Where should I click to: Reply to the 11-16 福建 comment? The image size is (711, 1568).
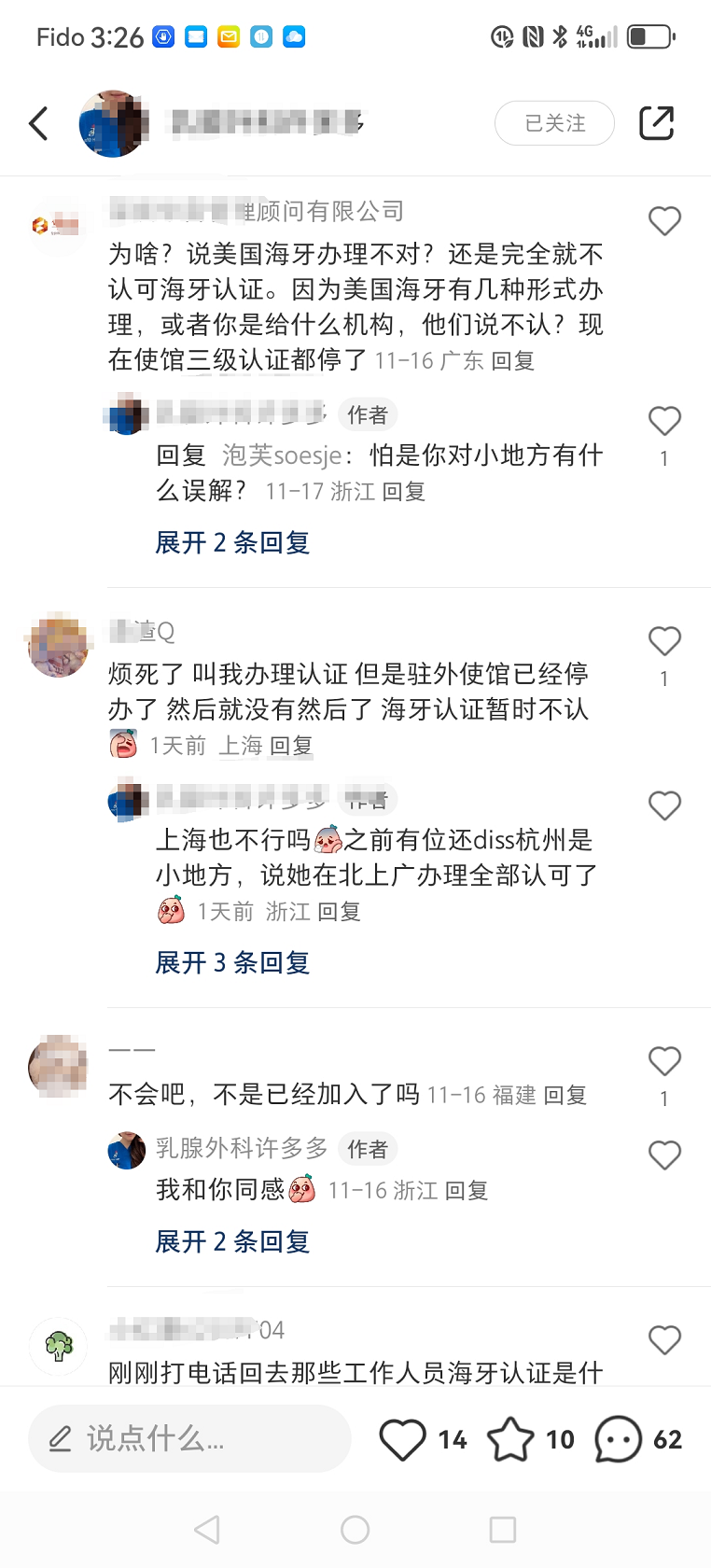[565, 1095]
